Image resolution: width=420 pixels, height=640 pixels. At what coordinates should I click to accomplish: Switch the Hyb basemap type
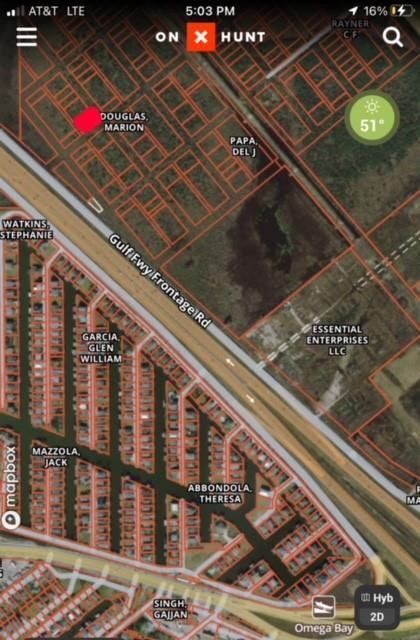[377, 598]
